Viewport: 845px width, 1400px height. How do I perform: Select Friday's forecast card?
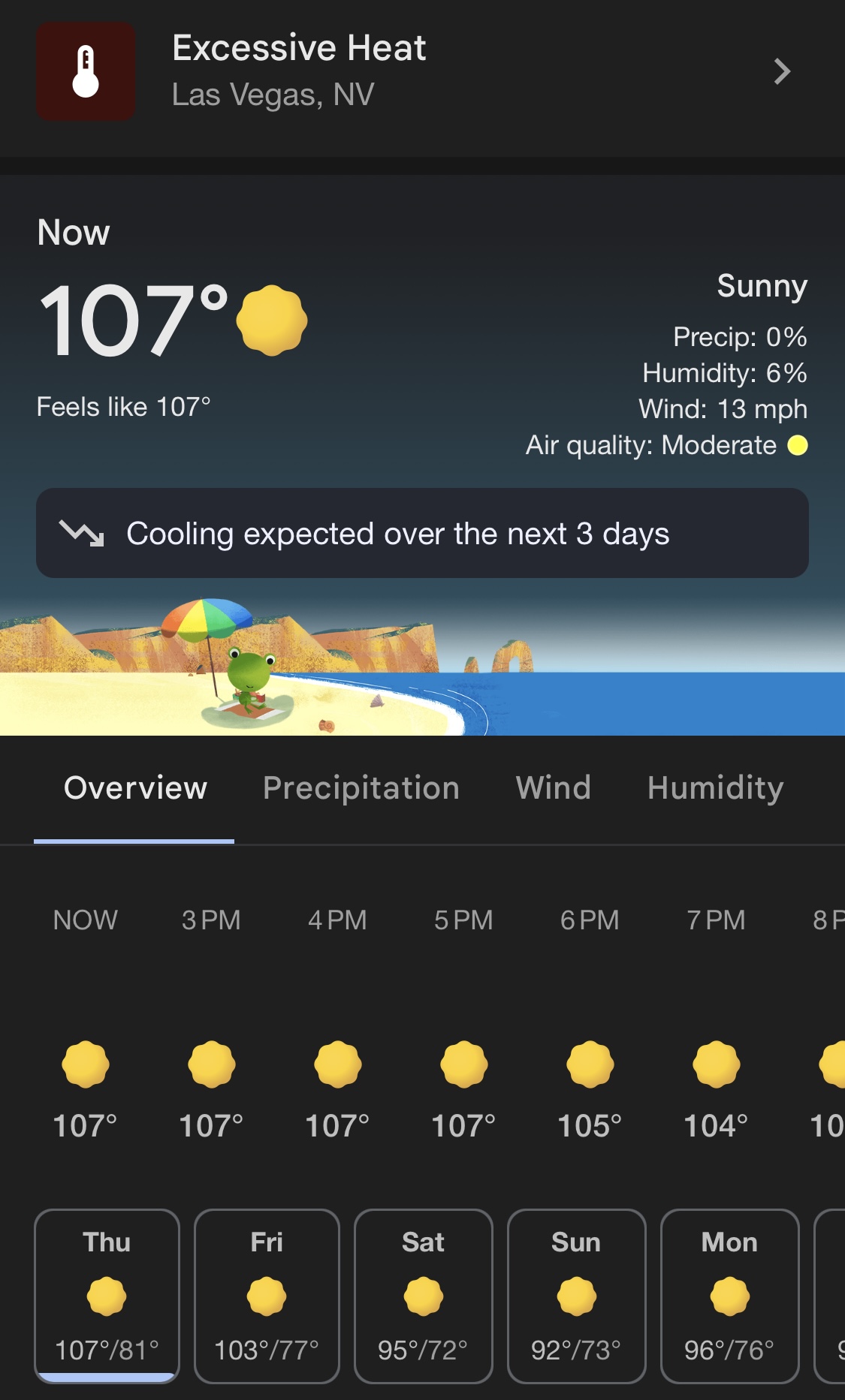[x=267, y=1296]
